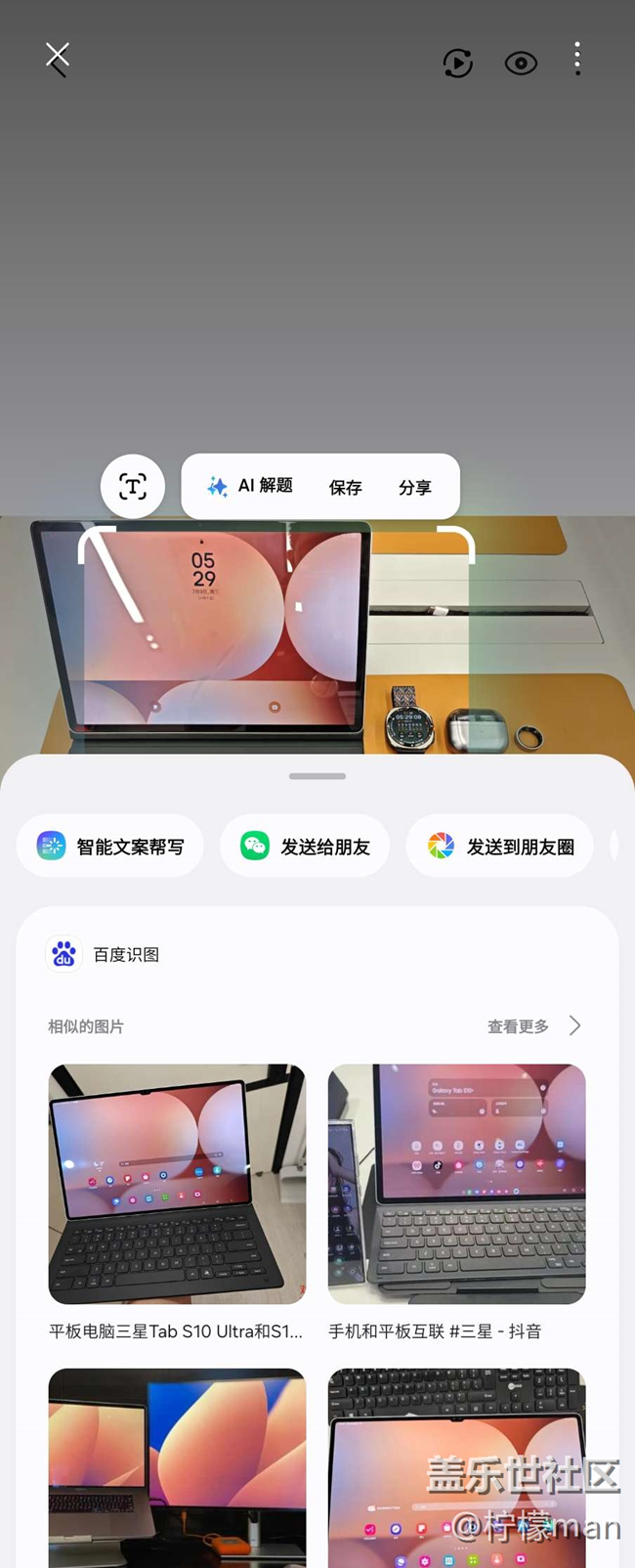Tap the text extraction icon
Screen dimensions: 635x1568
pos(133,487)
